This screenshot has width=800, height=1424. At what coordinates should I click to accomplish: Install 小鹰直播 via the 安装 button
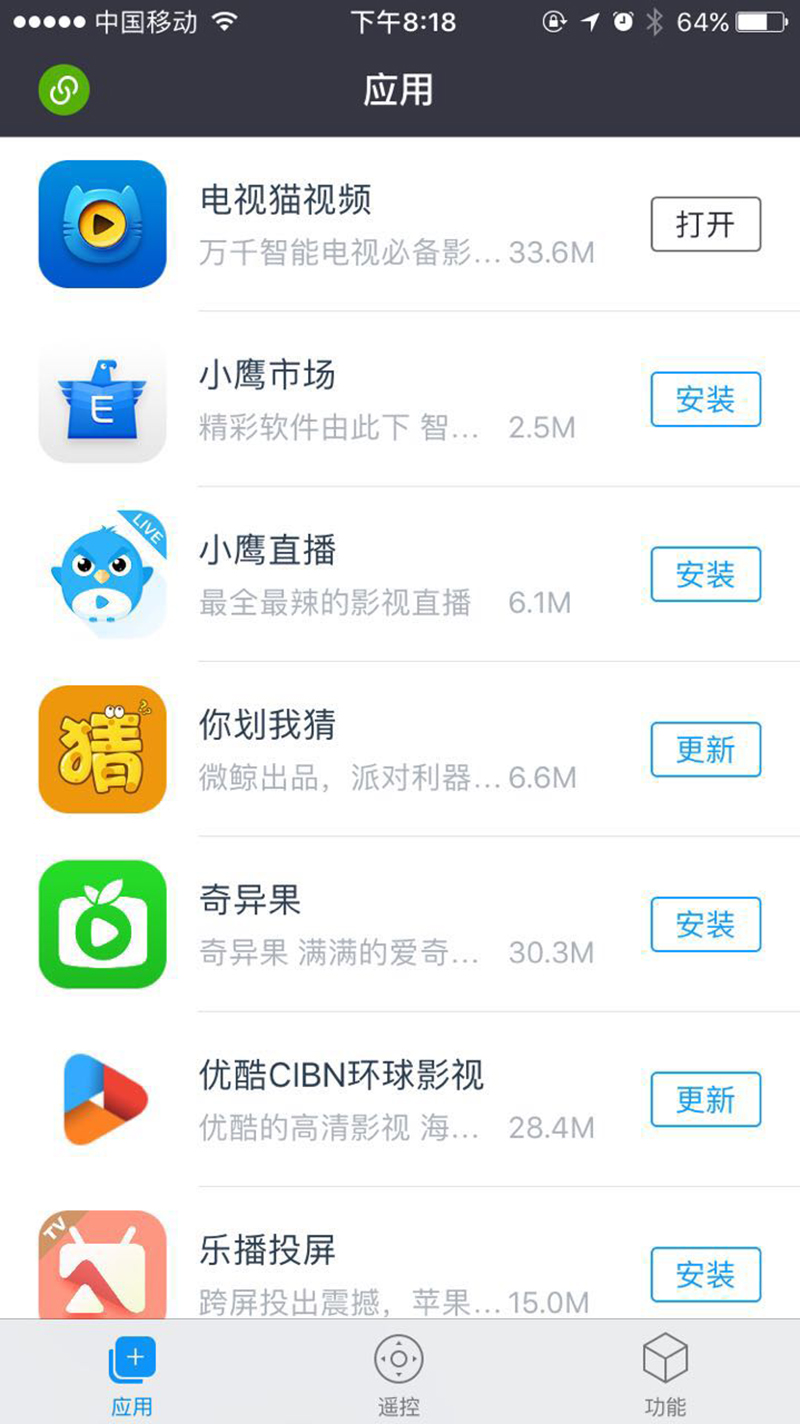pyautogui.click(x=705, y=574)
